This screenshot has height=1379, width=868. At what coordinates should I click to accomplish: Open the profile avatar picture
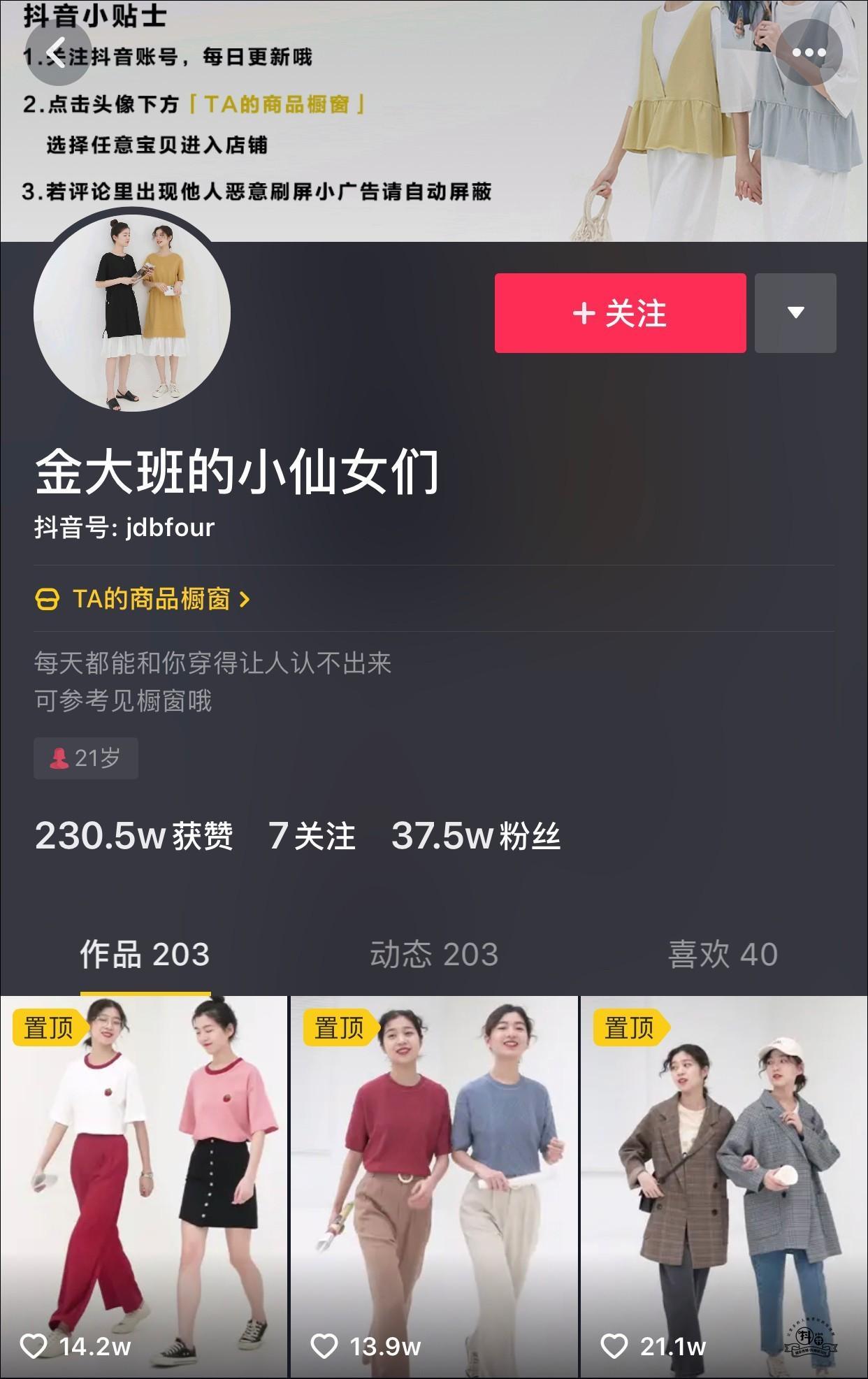(132, 312)
